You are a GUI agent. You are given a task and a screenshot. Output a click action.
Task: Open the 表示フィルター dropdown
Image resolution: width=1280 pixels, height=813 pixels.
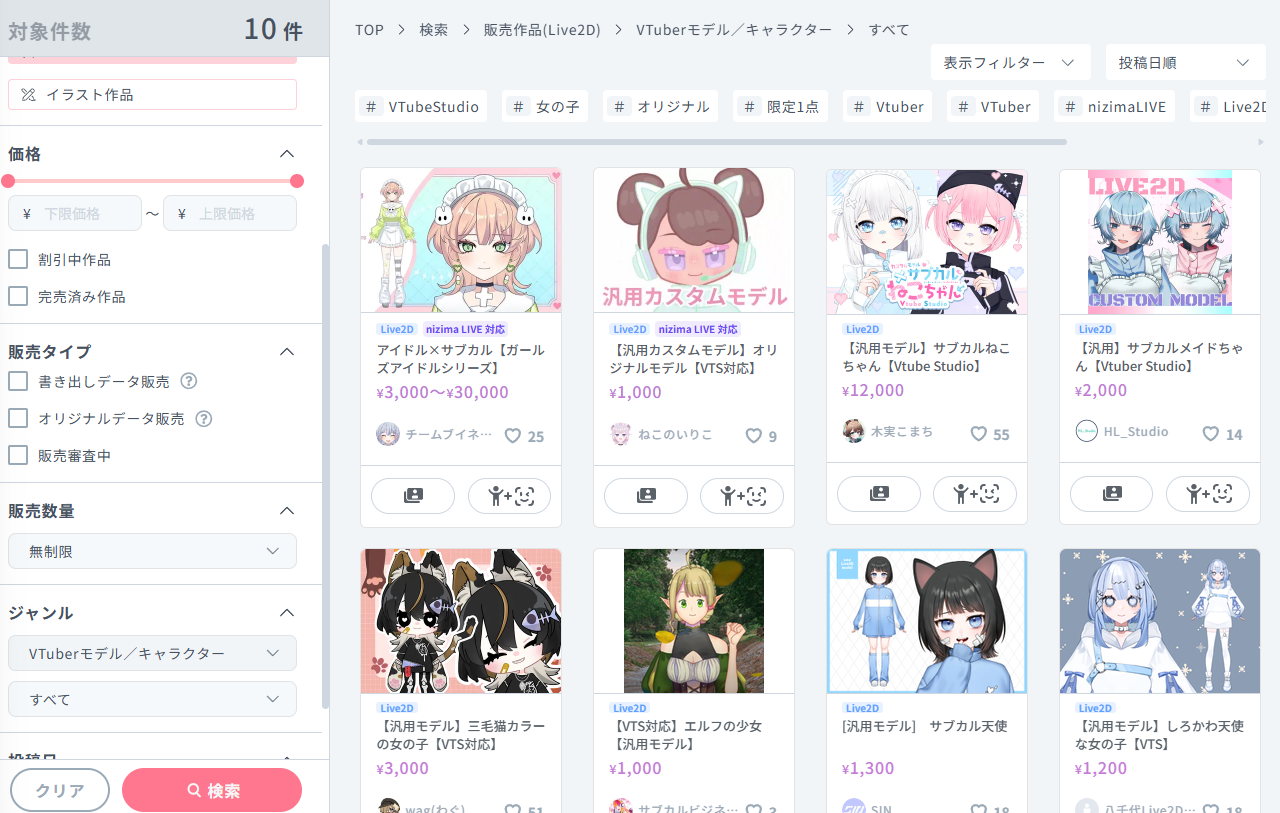point(1009,62)
